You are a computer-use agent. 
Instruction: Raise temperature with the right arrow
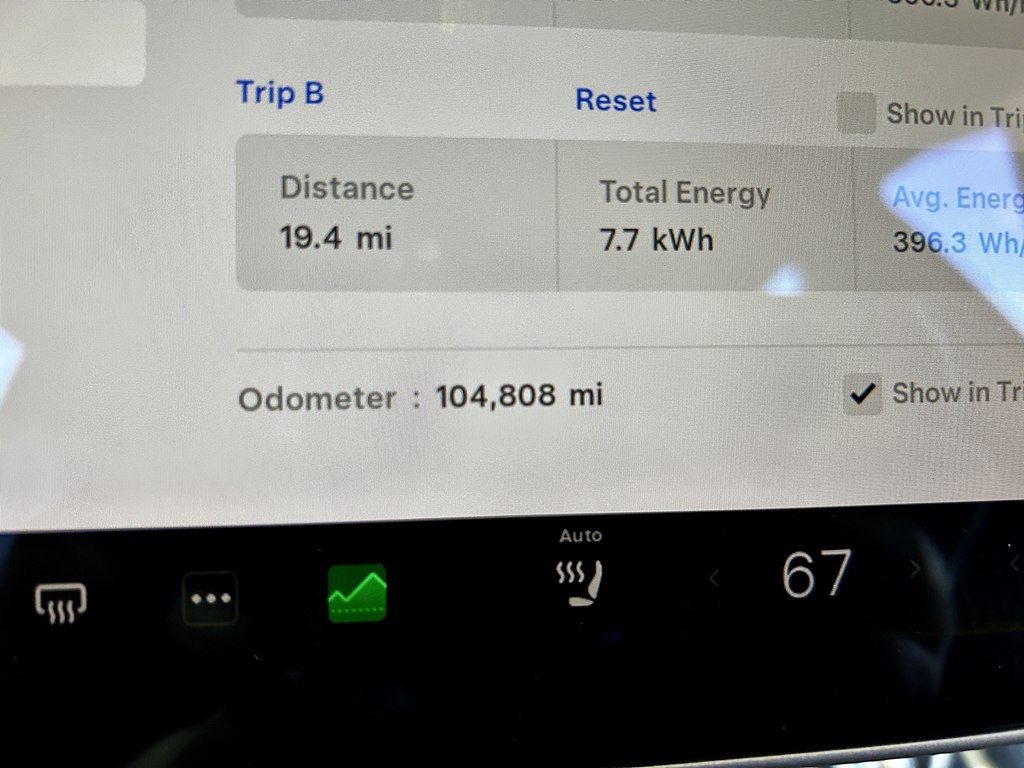click(913, 570)
